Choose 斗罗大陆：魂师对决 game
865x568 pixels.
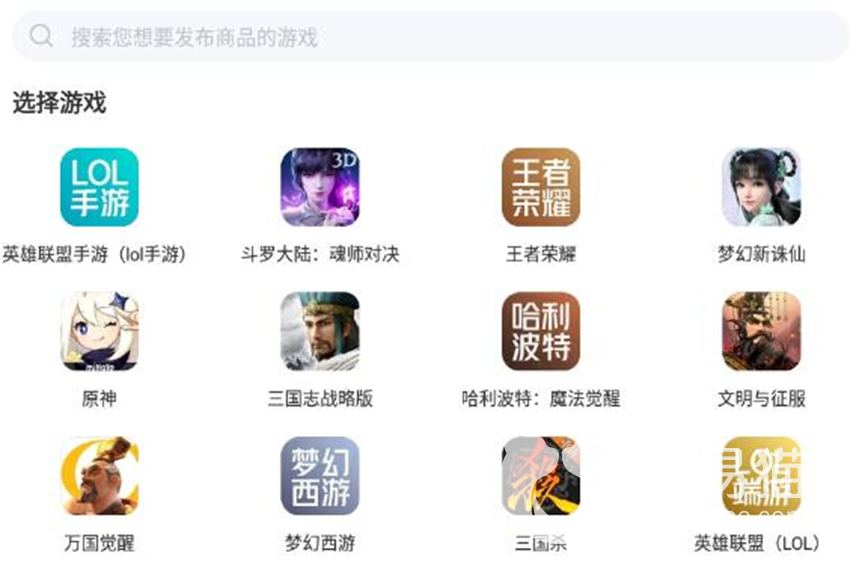tap(320, 187)
